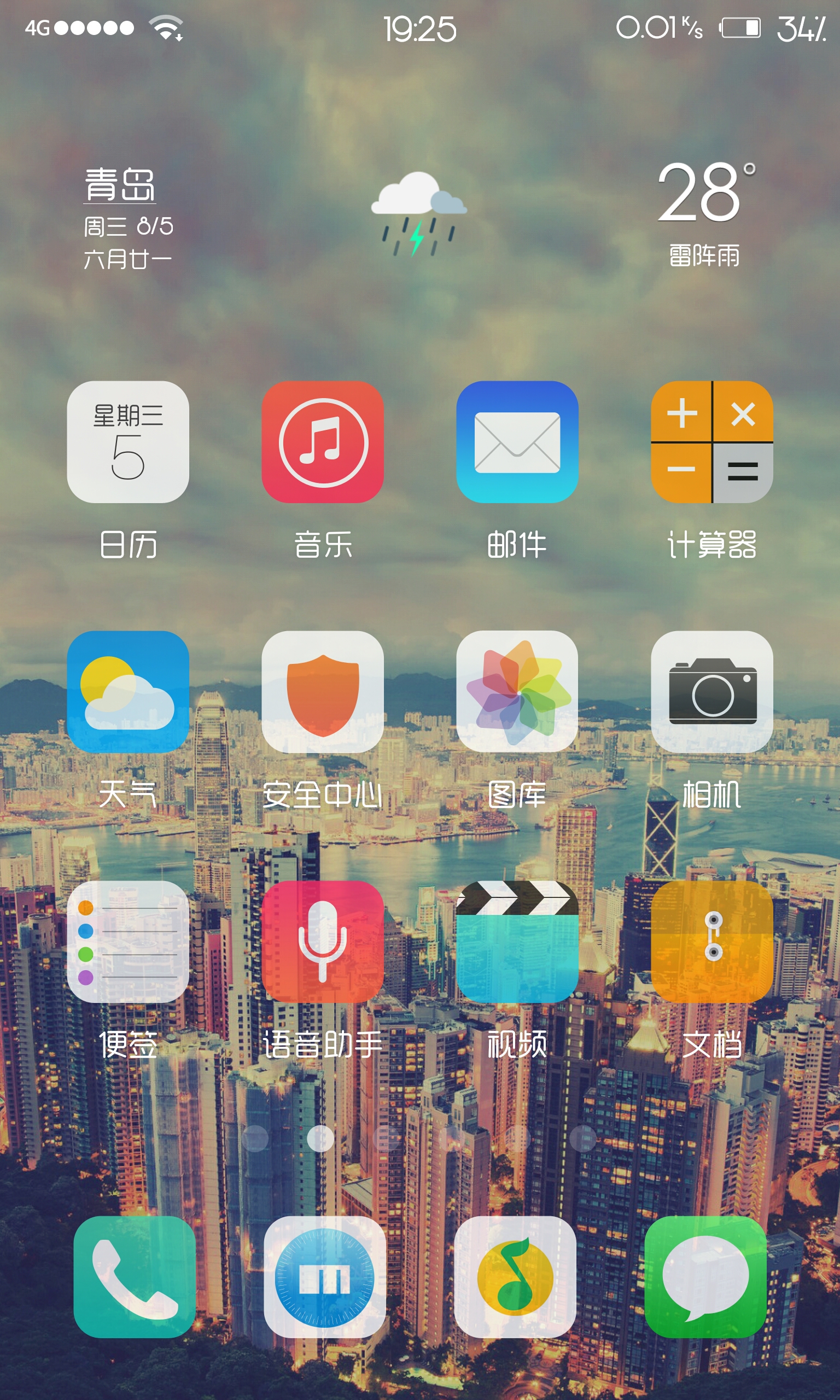This screenshot has width=840, height=1400.
Task: Open the phone dialer in the dock
Action: coord(135,1277)
